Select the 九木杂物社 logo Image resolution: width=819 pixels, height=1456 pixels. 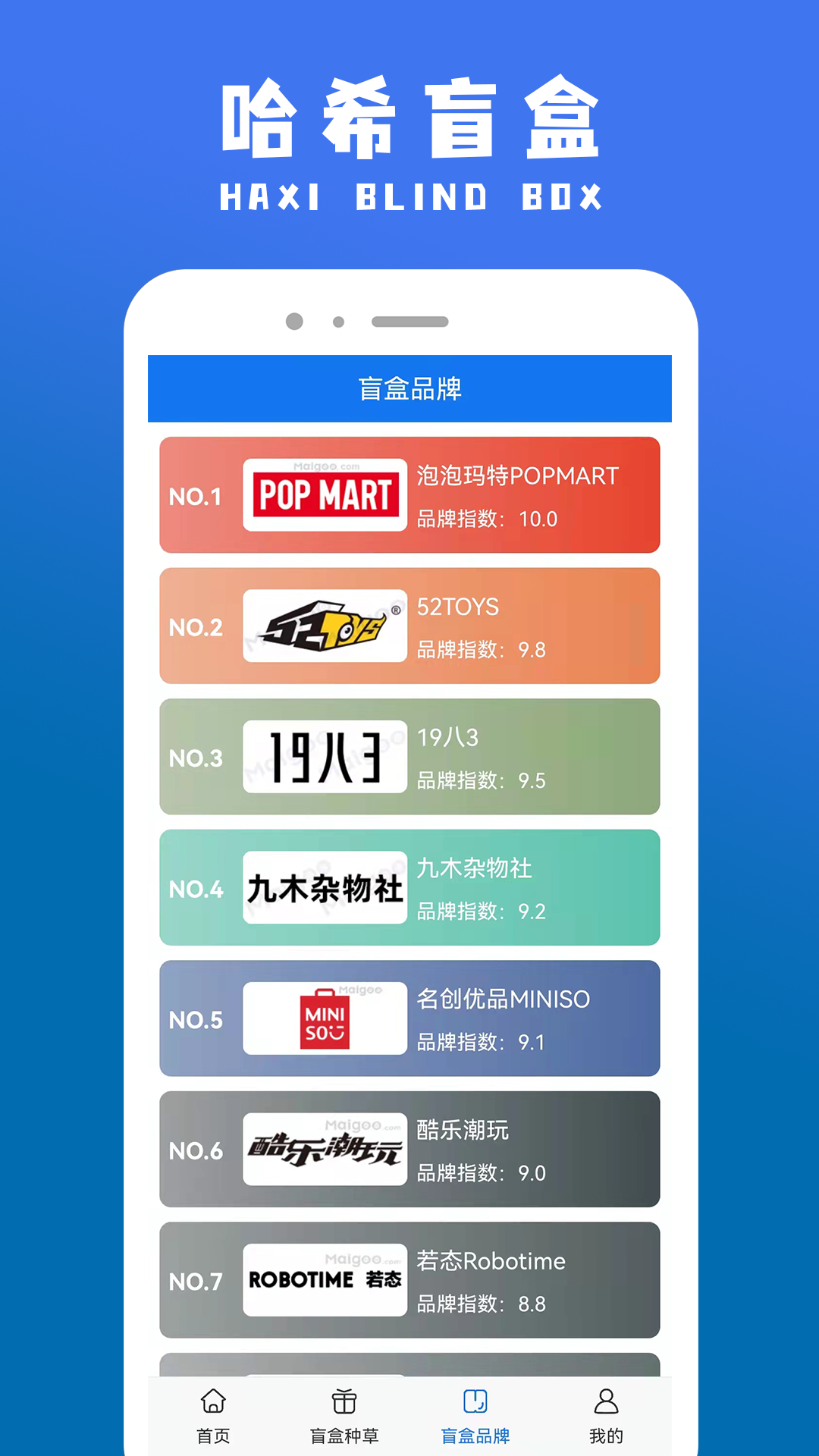[324, 887]
